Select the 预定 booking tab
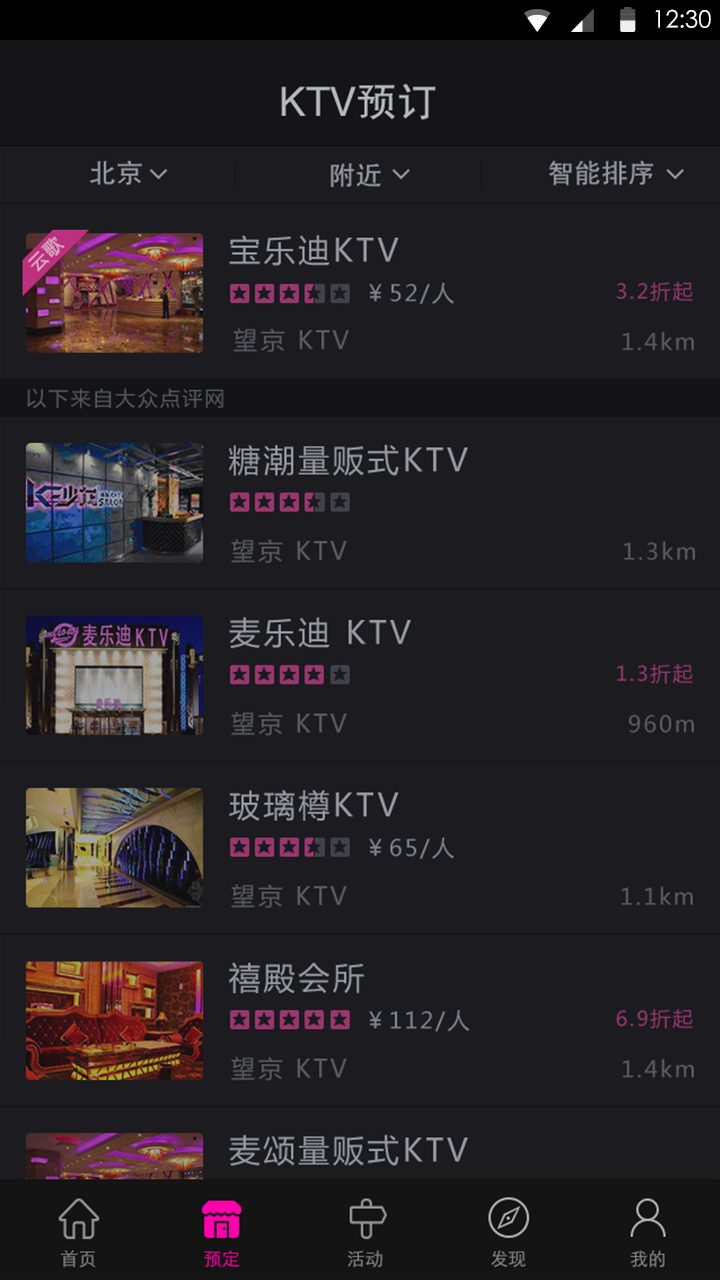 [221, 1231]
